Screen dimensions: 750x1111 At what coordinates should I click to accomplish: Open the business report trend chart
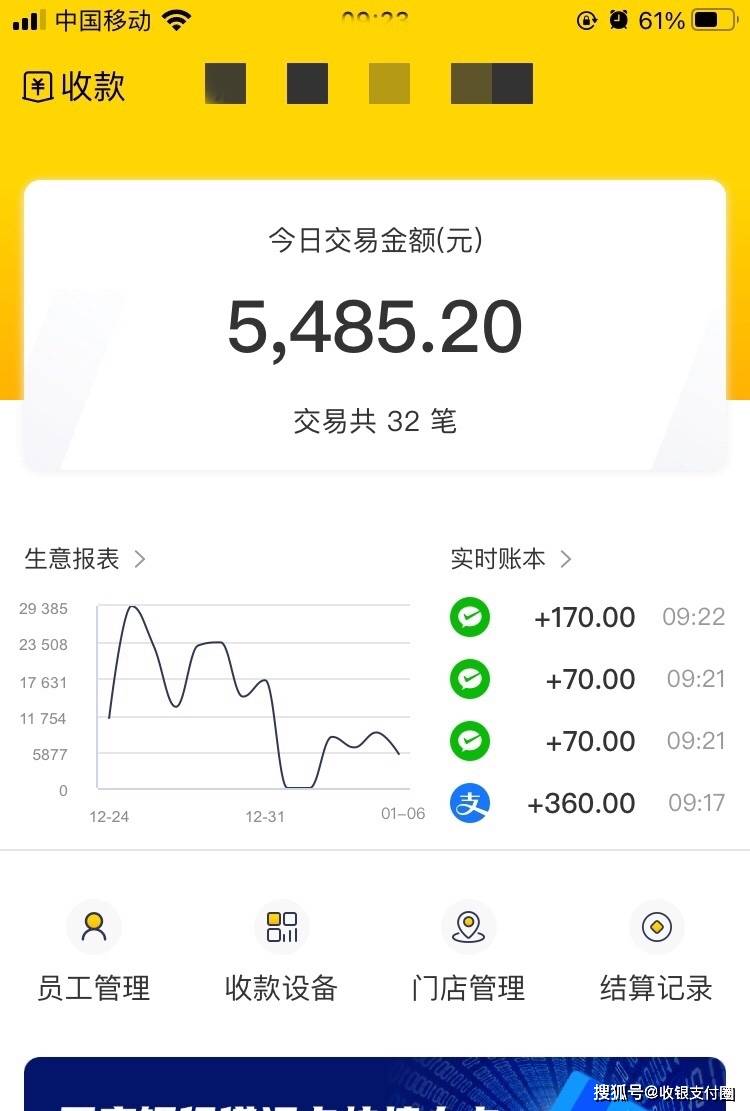coord(250,700)
